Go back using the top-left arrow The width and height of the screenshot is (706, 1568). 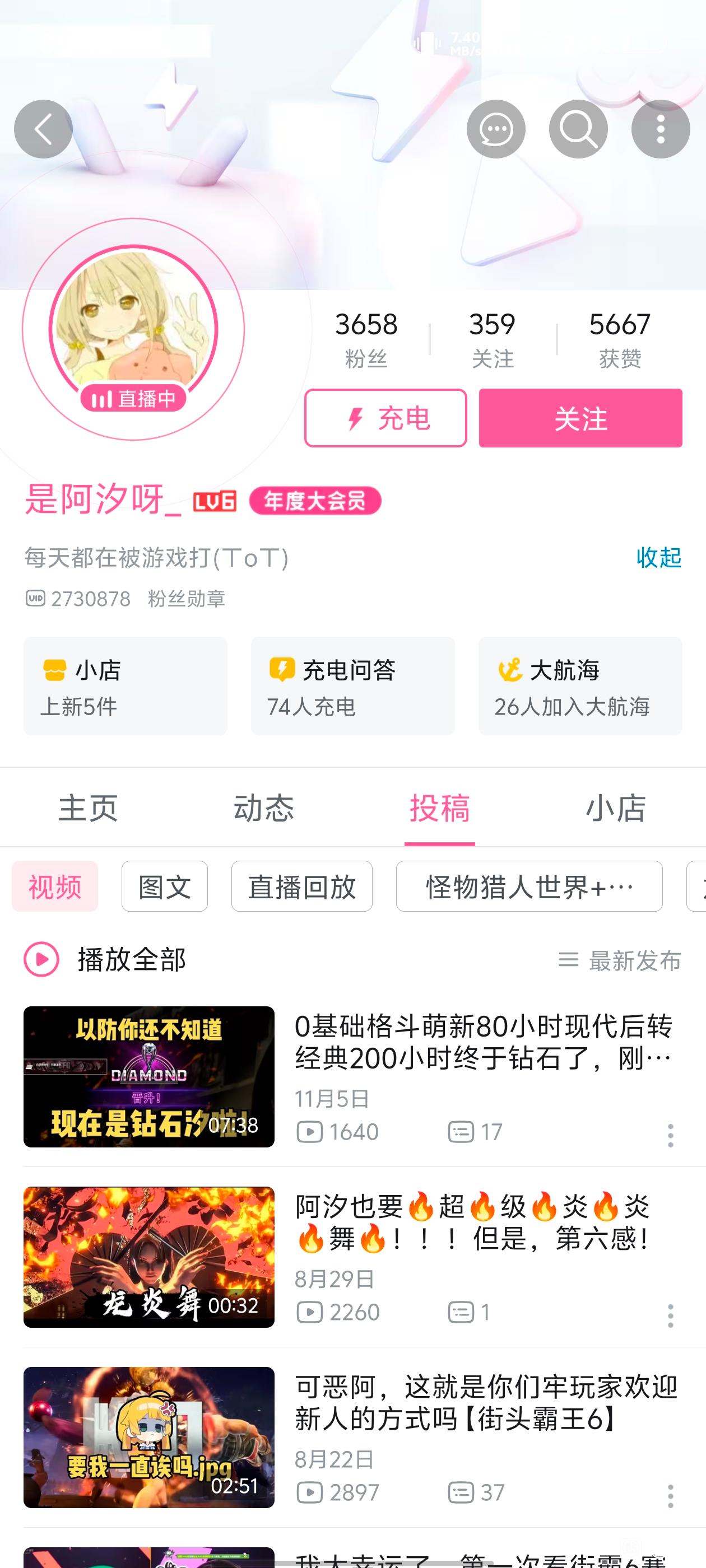[43, 129]
